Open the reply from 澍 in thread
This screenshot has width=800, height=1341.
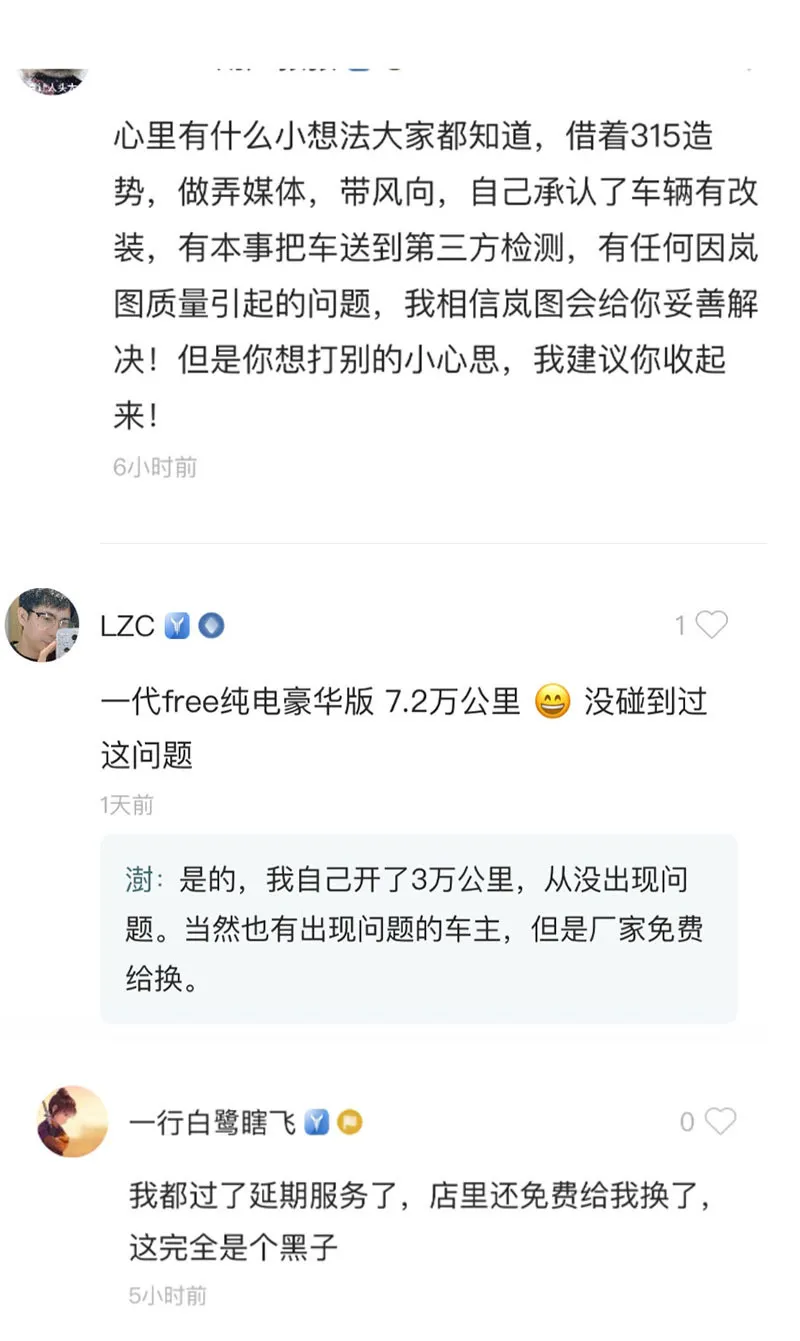[418, 929]
